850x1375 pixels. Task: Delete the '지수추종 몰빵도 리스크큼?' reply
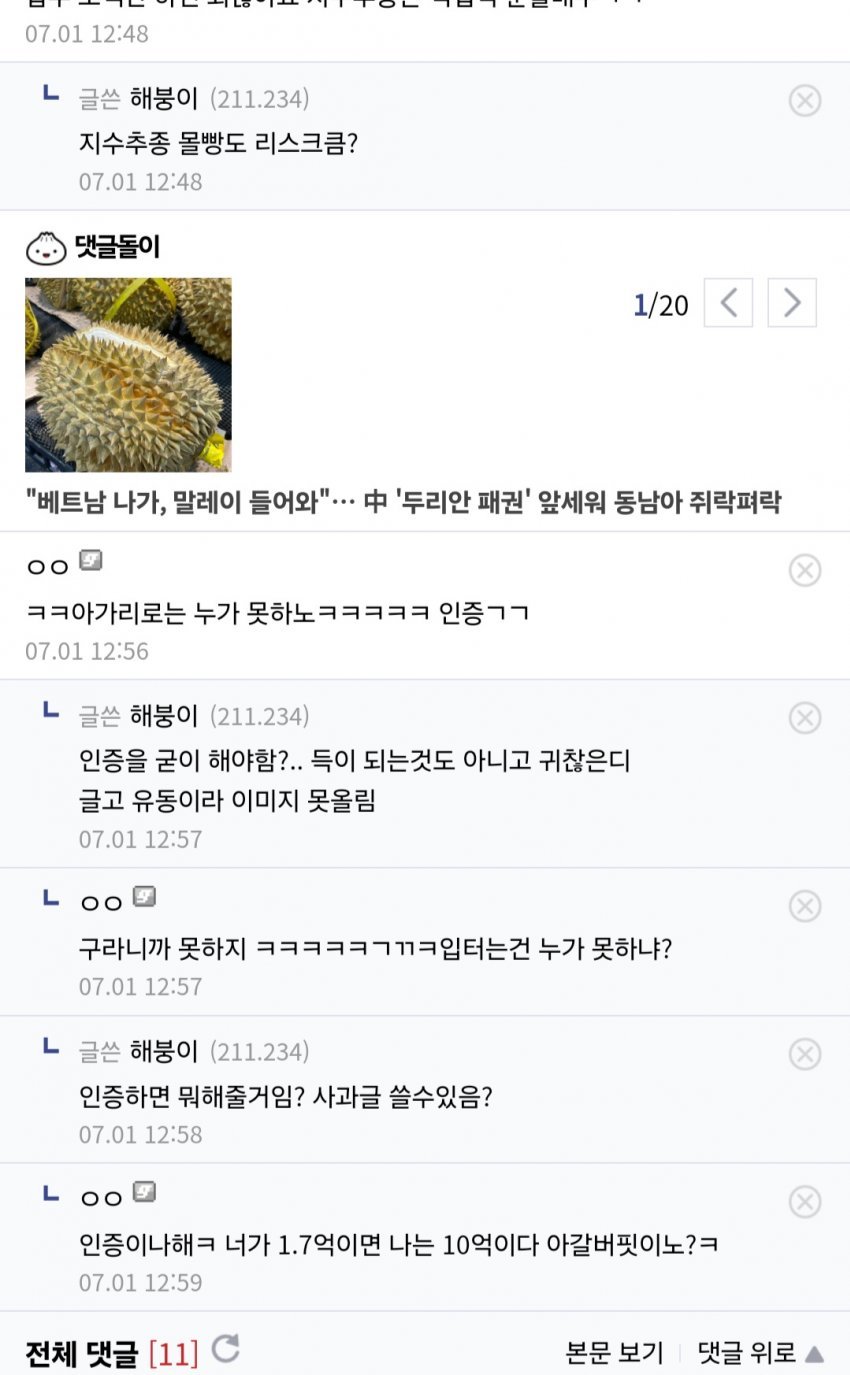click(805, 100)
